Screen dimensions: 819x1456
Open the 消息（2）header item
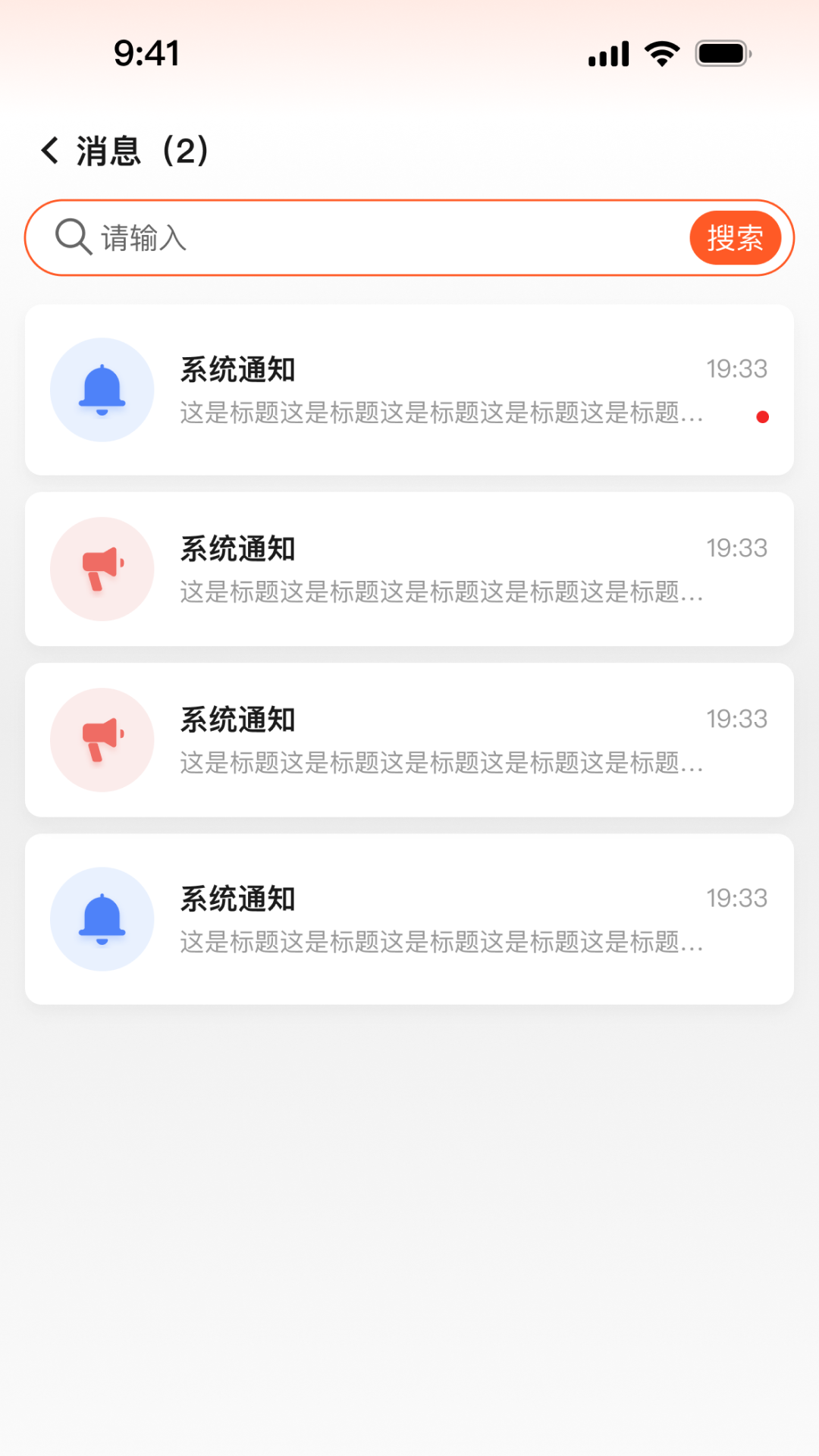(x=141, y=151)
